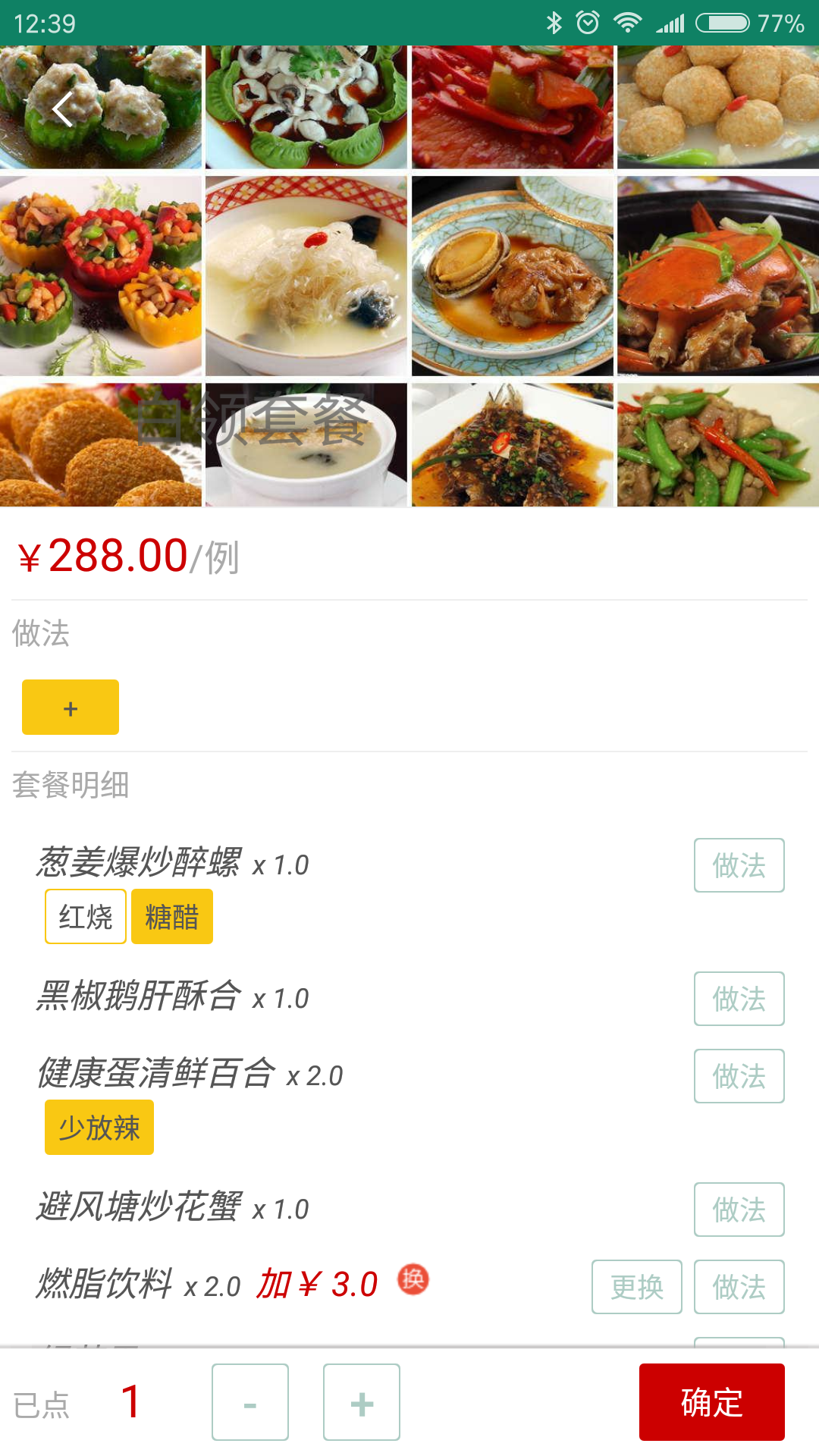The height and width of the screenshot is (1456, 819).
Task: Open 做法 for 燃脂饮料
Action: (739, 1287)
